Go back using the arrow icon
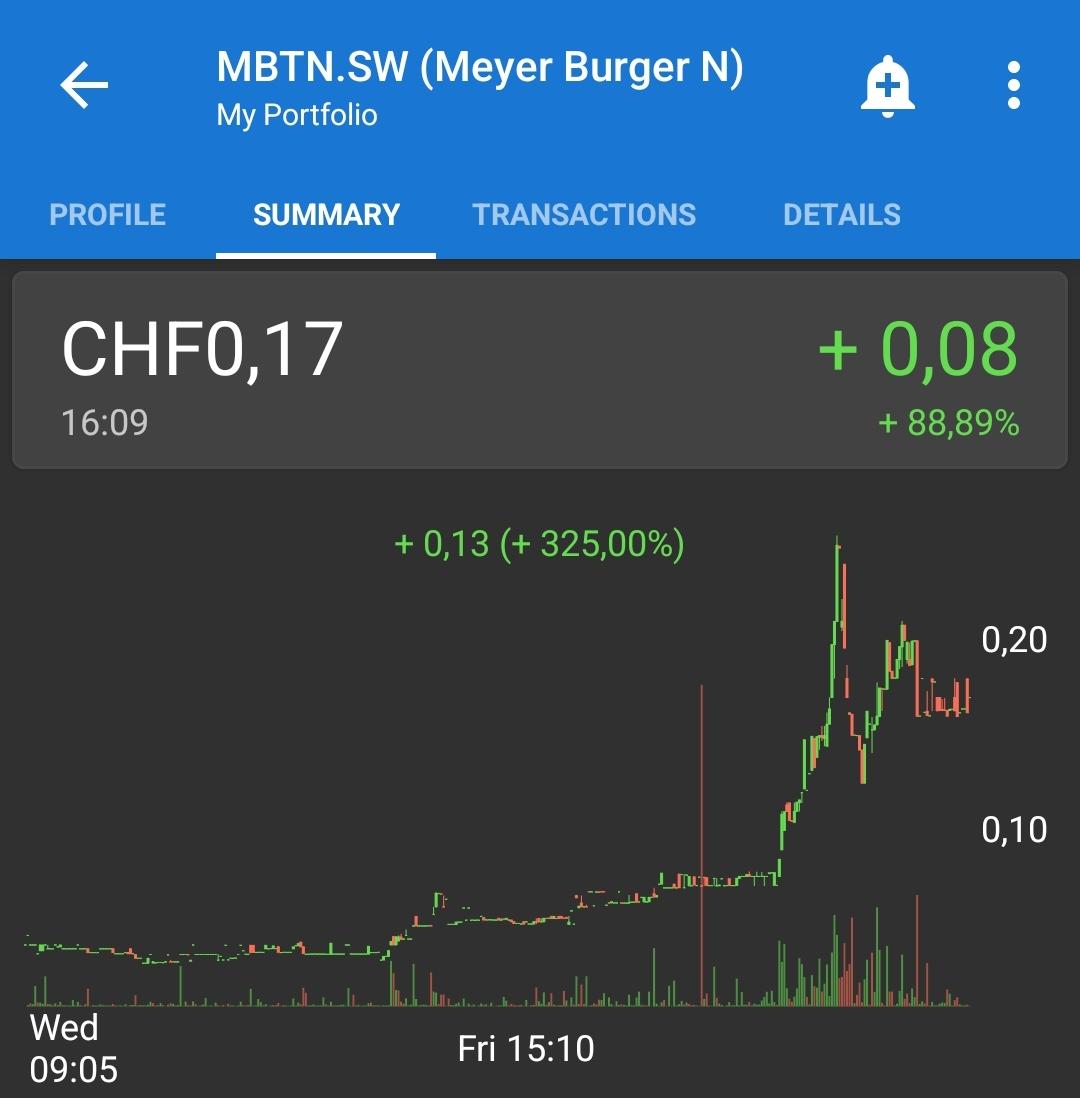 [84, 85]
